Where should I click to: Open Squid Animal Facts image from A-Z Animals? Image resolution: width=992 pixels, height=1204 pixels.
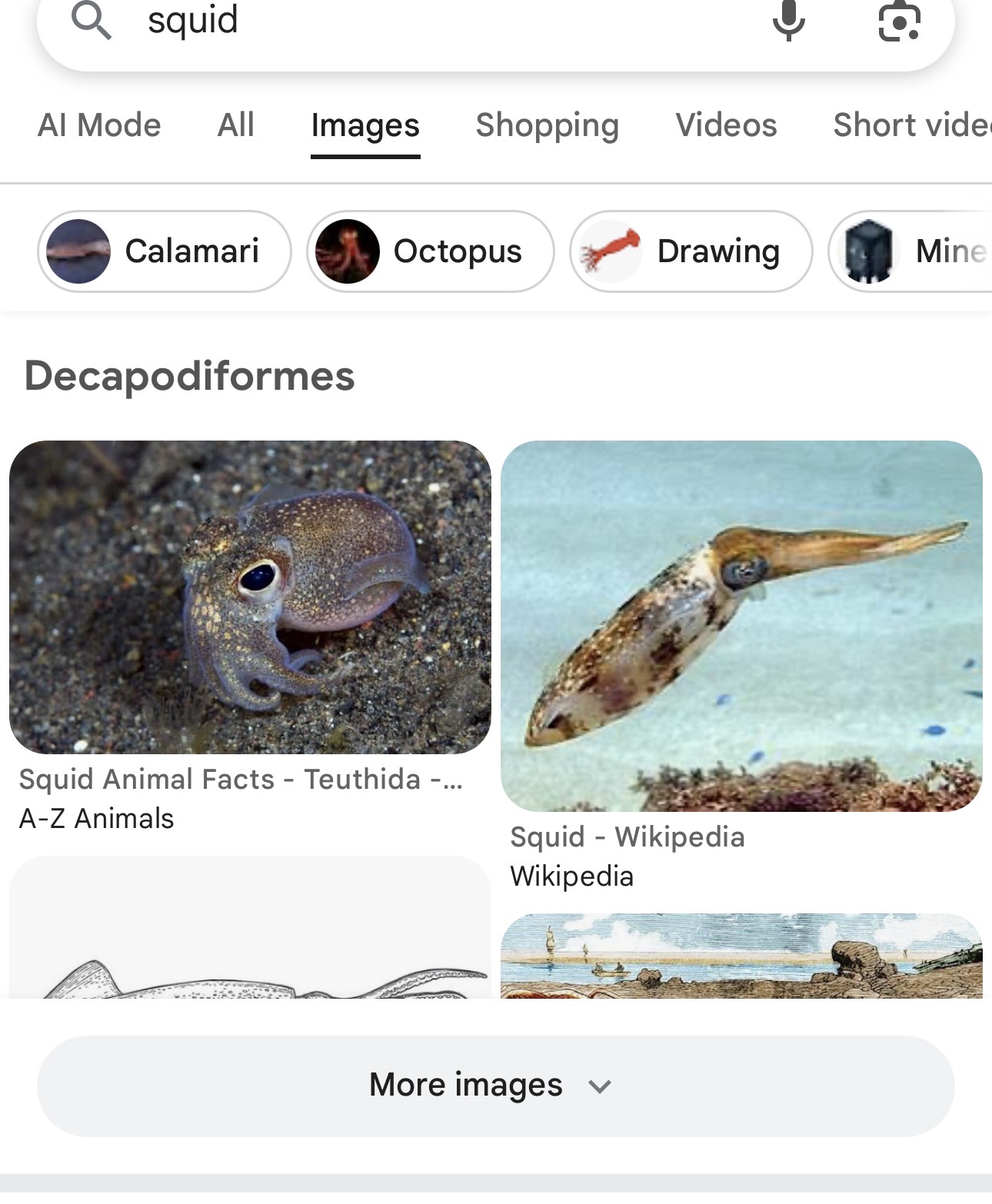click(250, 597)
